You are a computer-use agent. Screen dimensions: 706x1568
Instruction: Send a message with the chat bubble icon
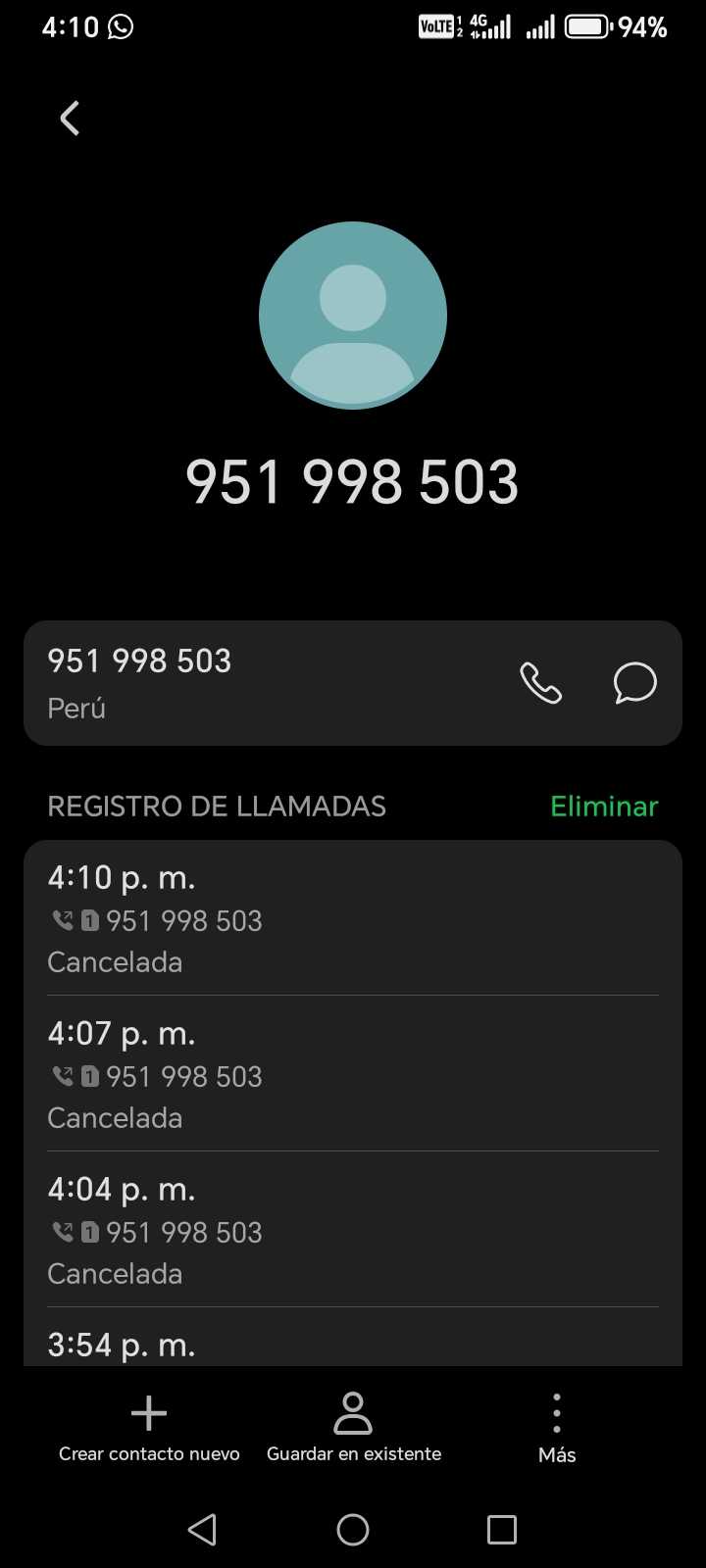point(634,683)
